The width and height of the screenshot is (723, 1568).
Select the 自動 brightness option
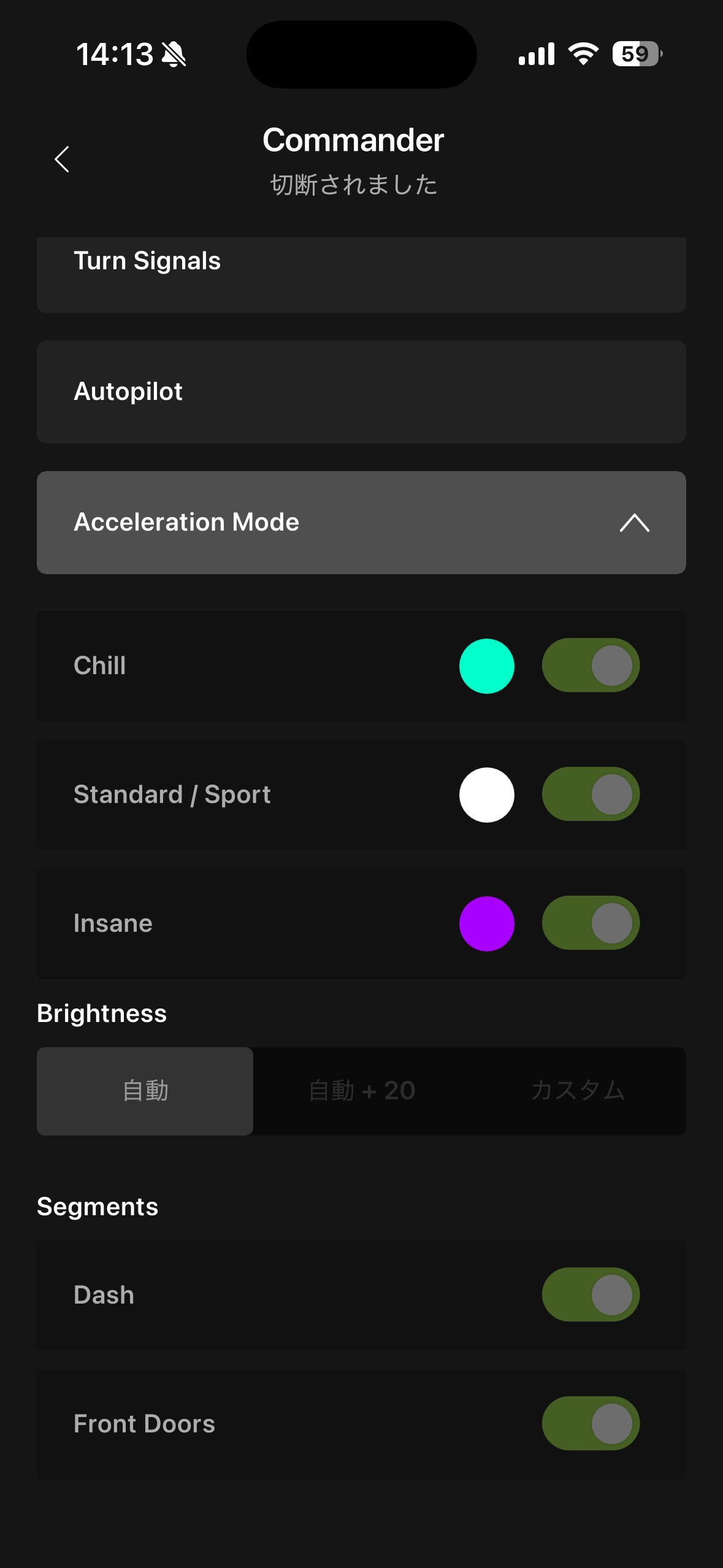pos(145,1091)
